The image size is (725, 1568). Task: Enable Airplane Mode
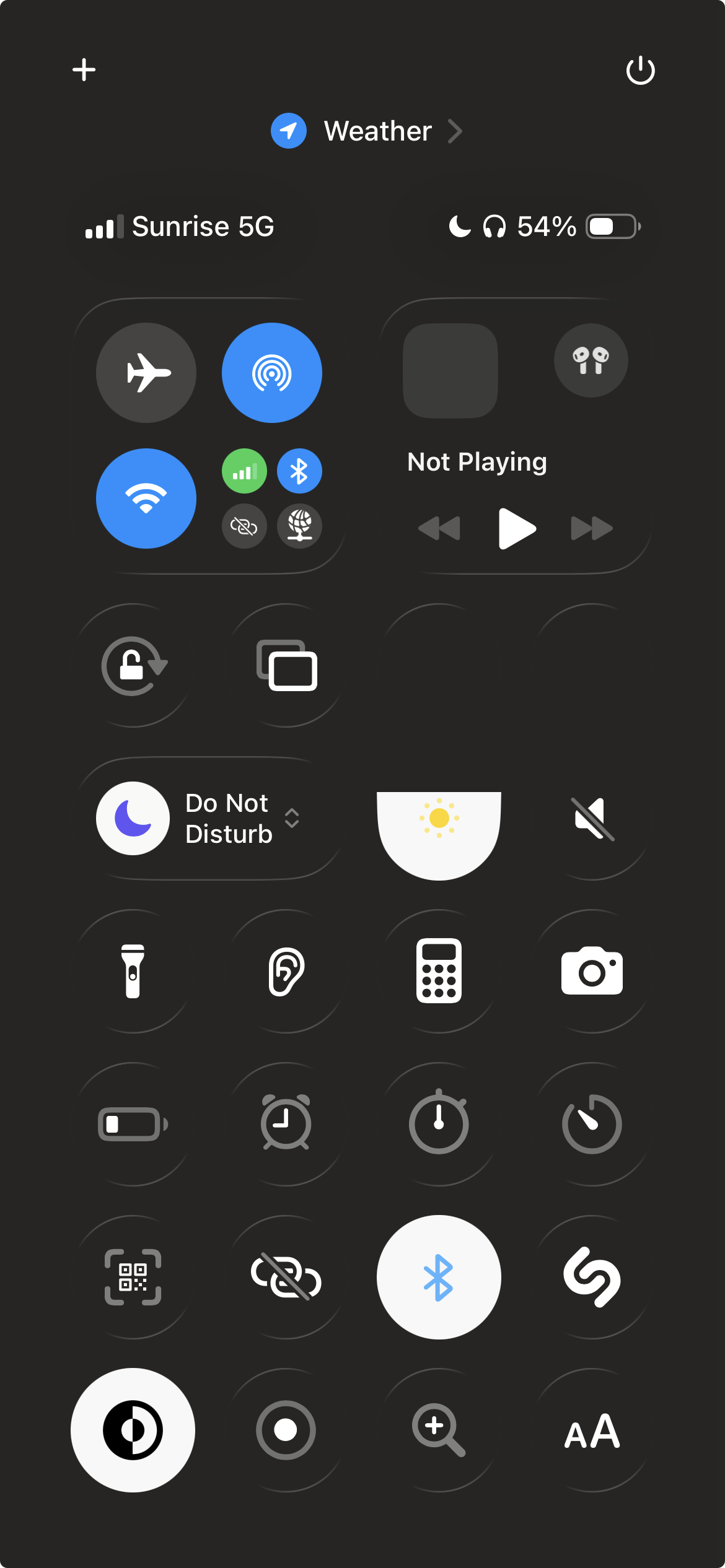[x=146, y=373]
